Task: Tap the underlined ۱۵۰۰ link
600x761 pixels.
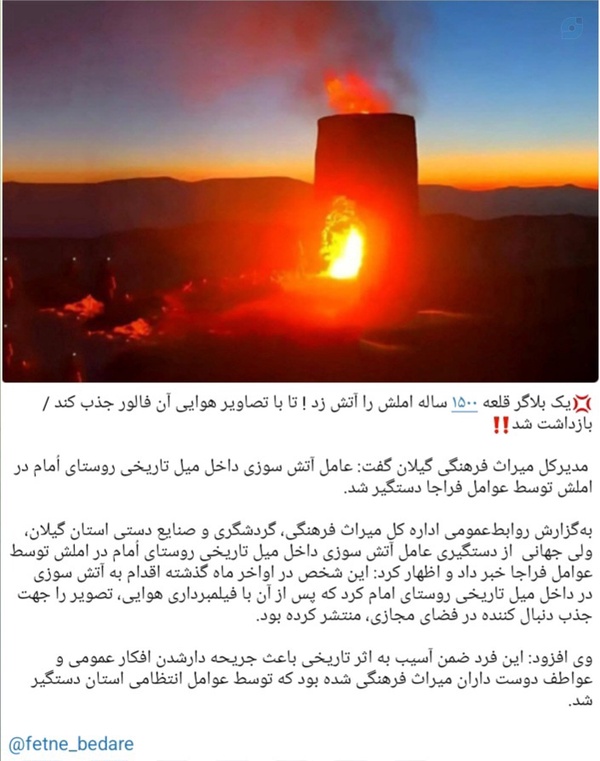Action: pyautogui.click(x=465, y=403)
